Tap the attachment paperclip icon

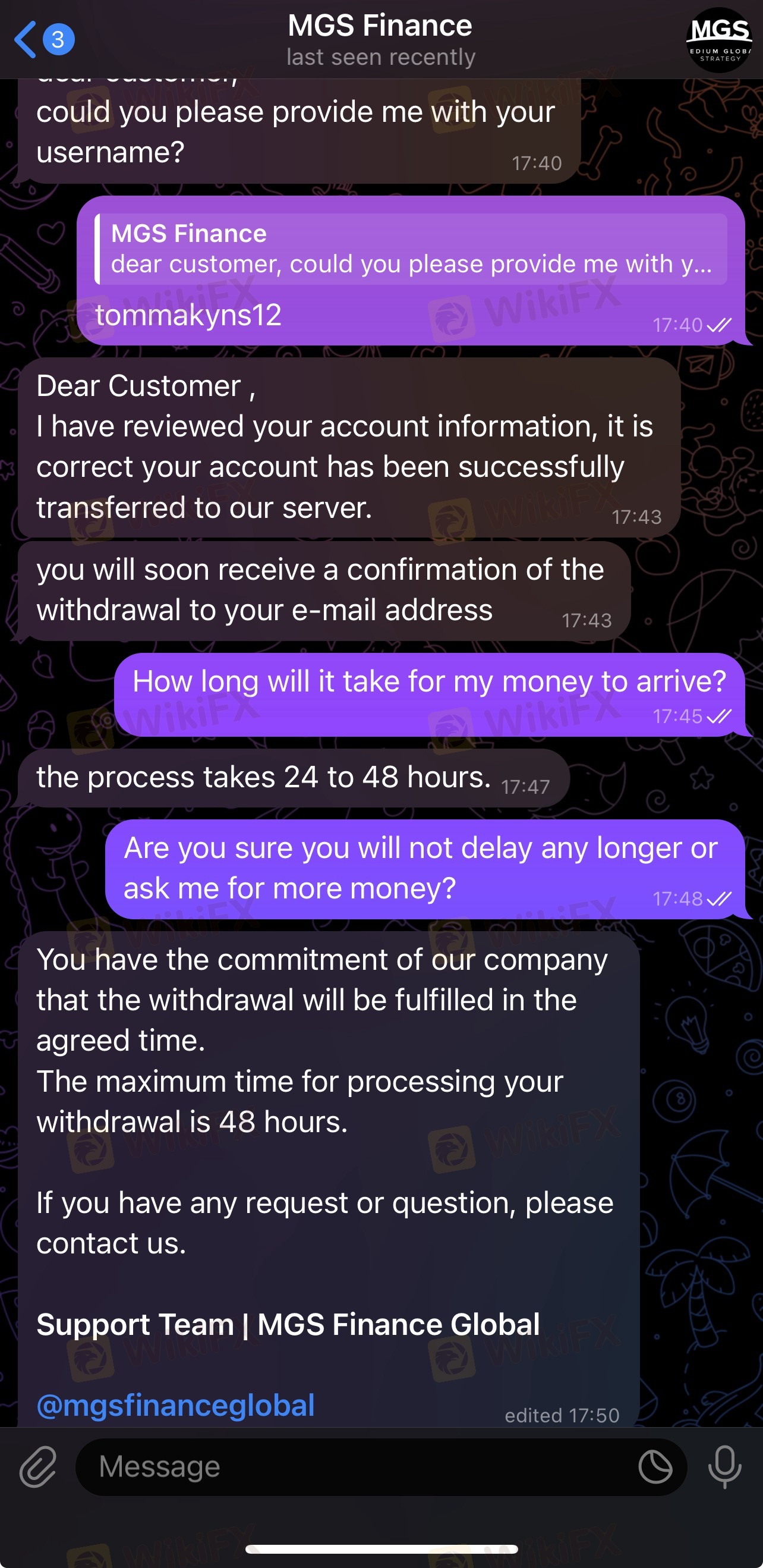point(37,1467)
